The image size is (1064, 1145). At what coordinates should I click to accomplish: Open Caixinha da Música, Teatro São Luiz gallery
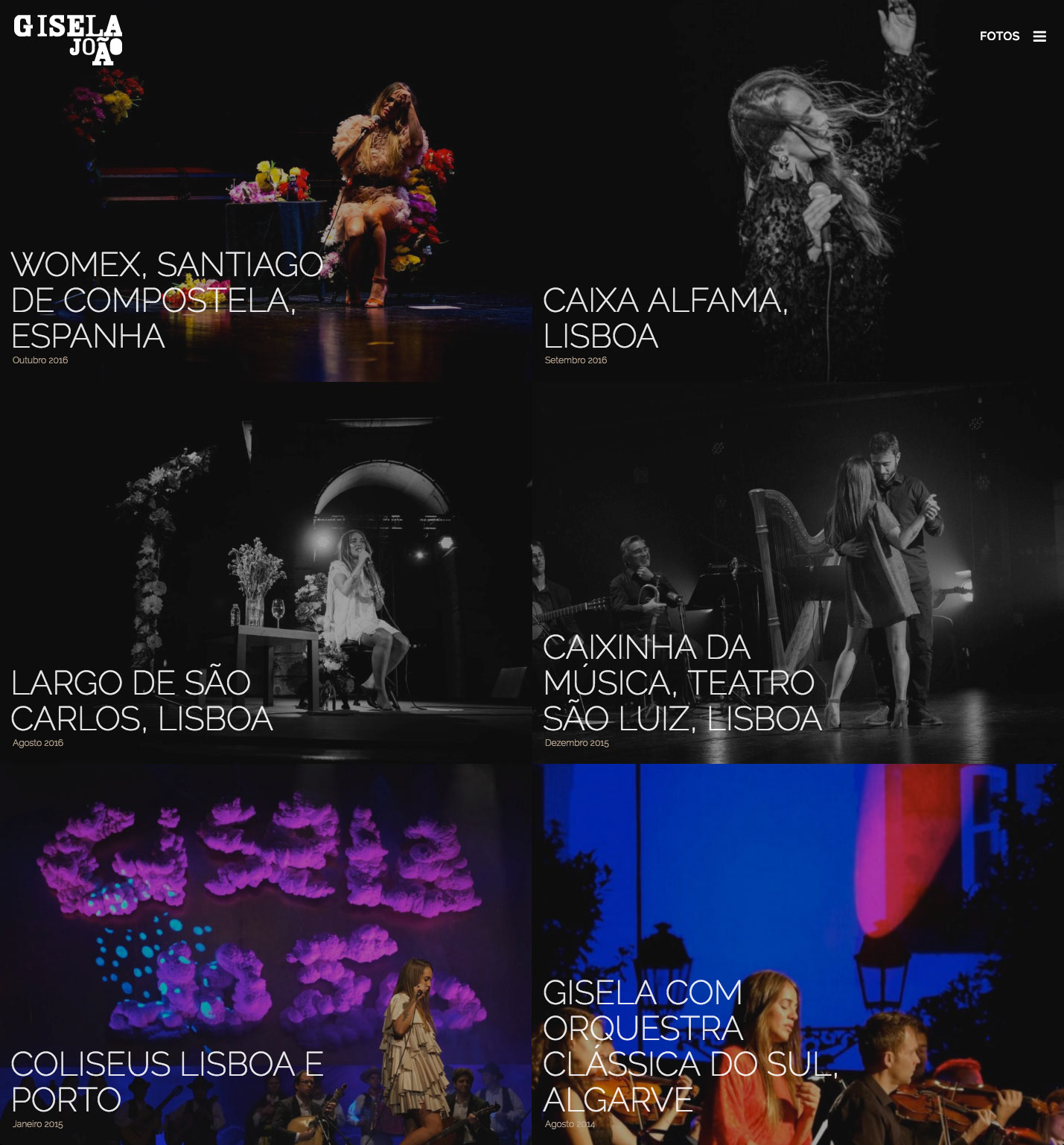click(798, 572)
